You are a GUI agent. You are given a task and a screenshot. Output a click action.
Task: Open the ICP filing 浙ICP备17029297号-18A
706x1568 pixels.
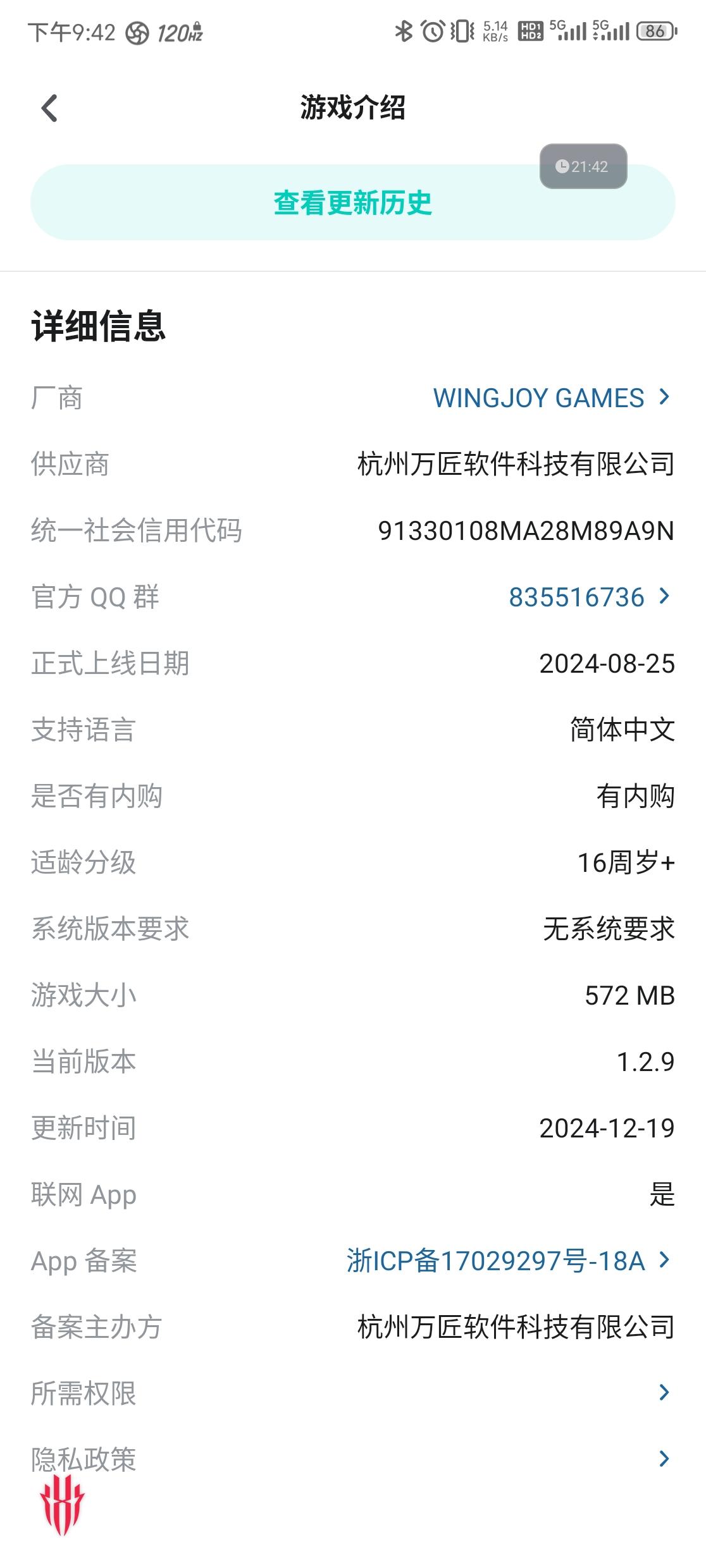click(508, 1261)
